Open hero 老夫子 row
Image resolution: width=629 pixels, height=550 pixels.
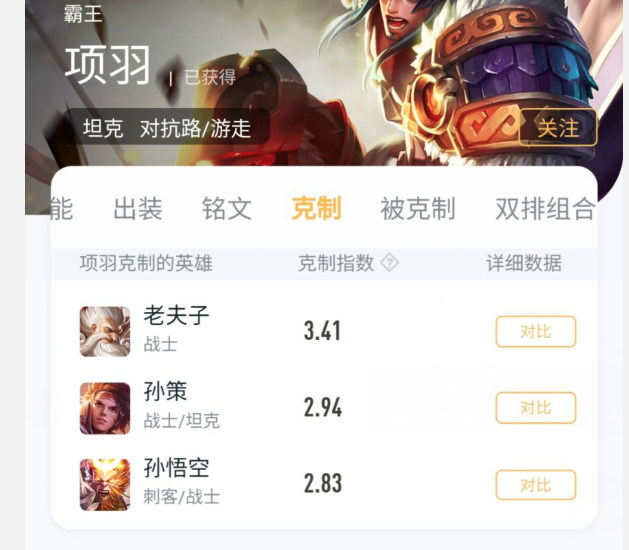click(x=176, y=330)
